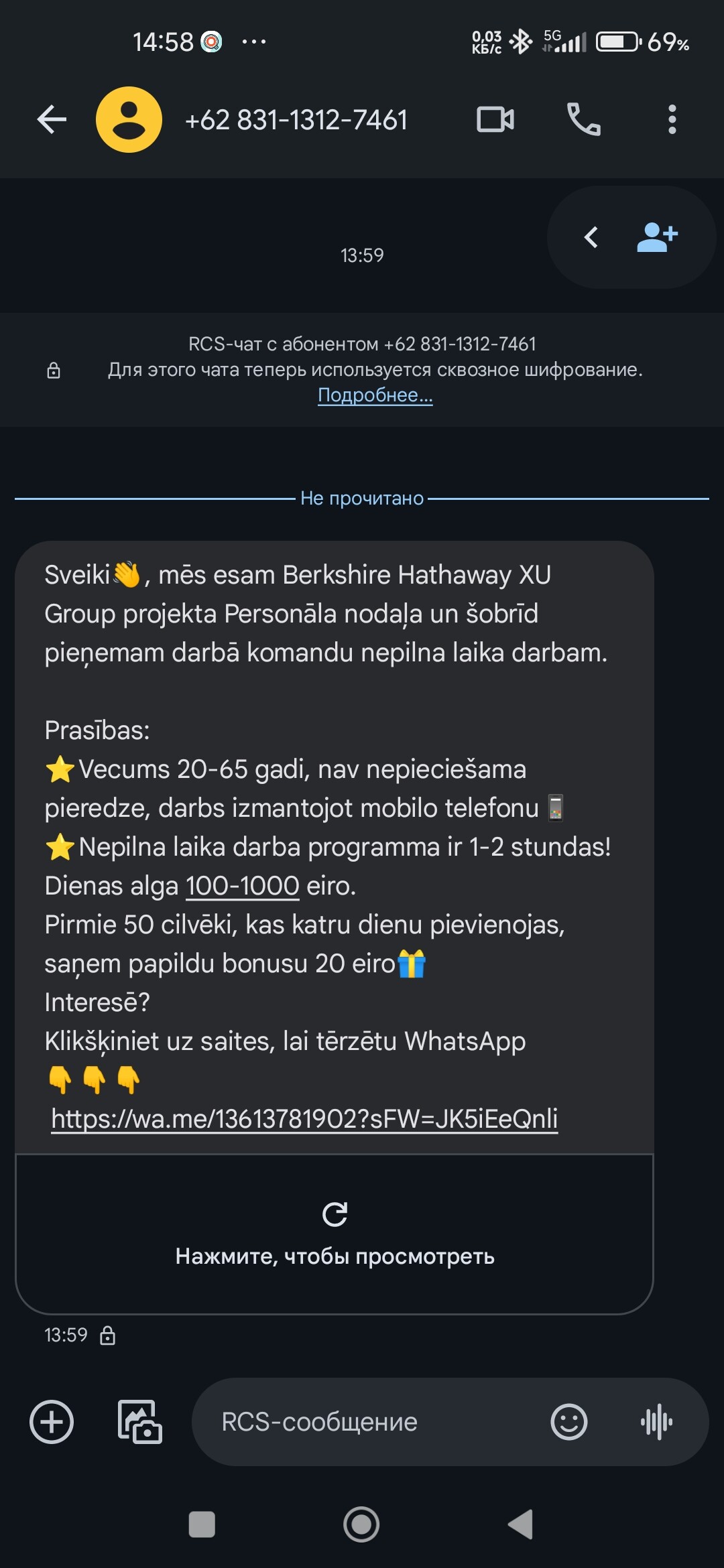The image size is (724, 1568).
Task: Open the wa.me WhatsApp link
Action: (304, 1118)
